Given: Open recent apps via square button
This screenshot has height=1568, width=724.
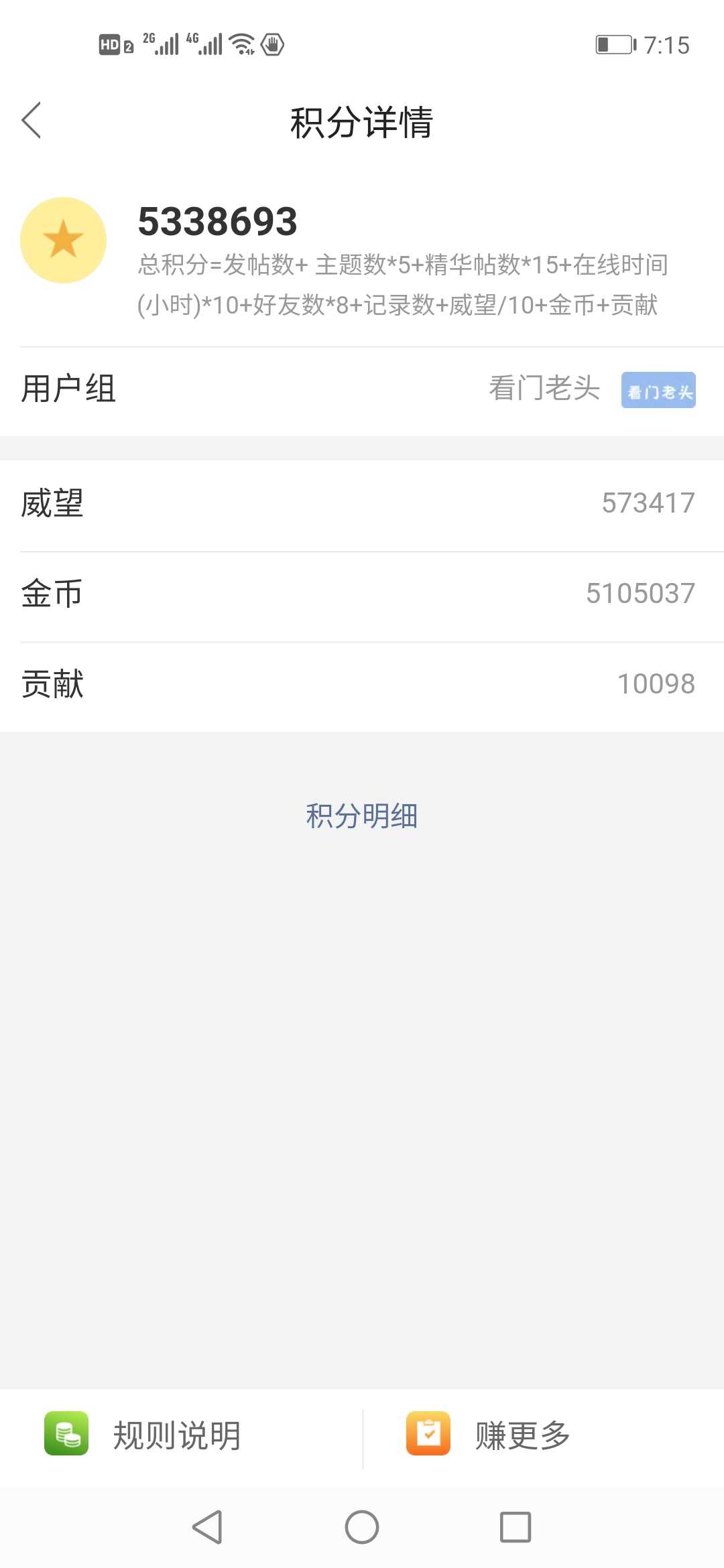Looking at the screenshot, I should coord(516,1527).
